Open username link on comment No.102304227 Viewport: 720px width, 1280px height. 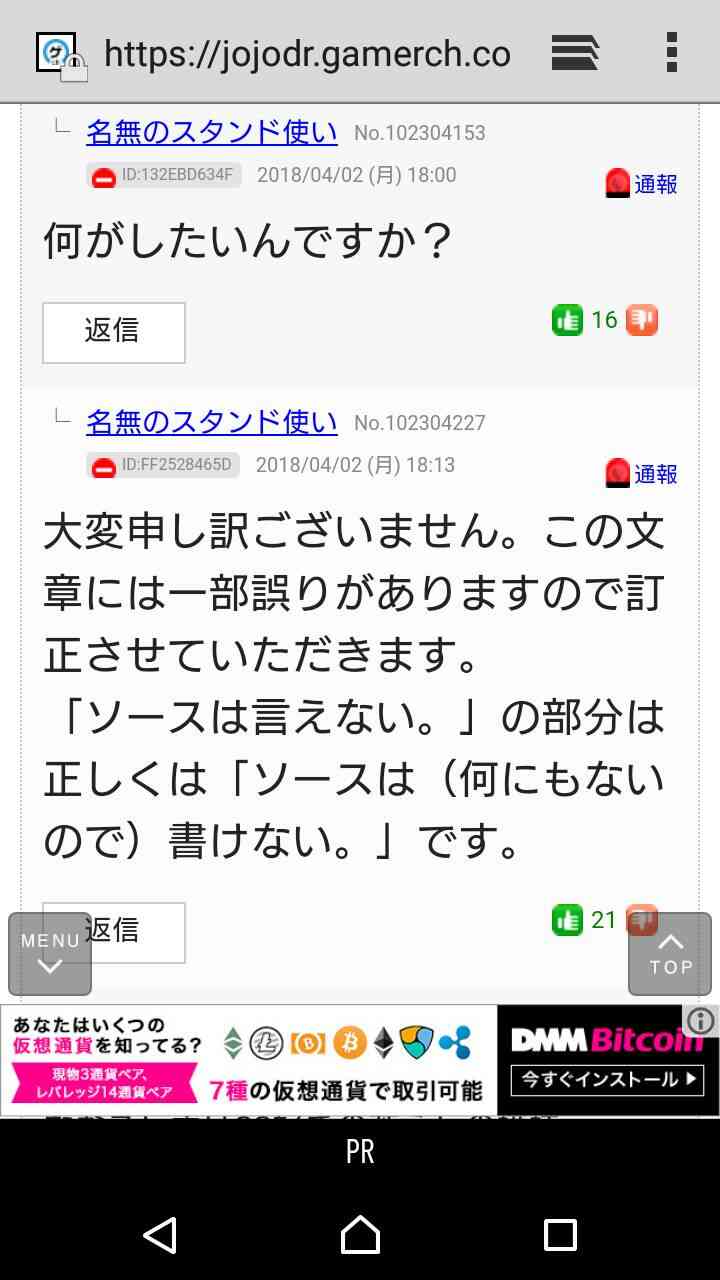pos(212,421)
